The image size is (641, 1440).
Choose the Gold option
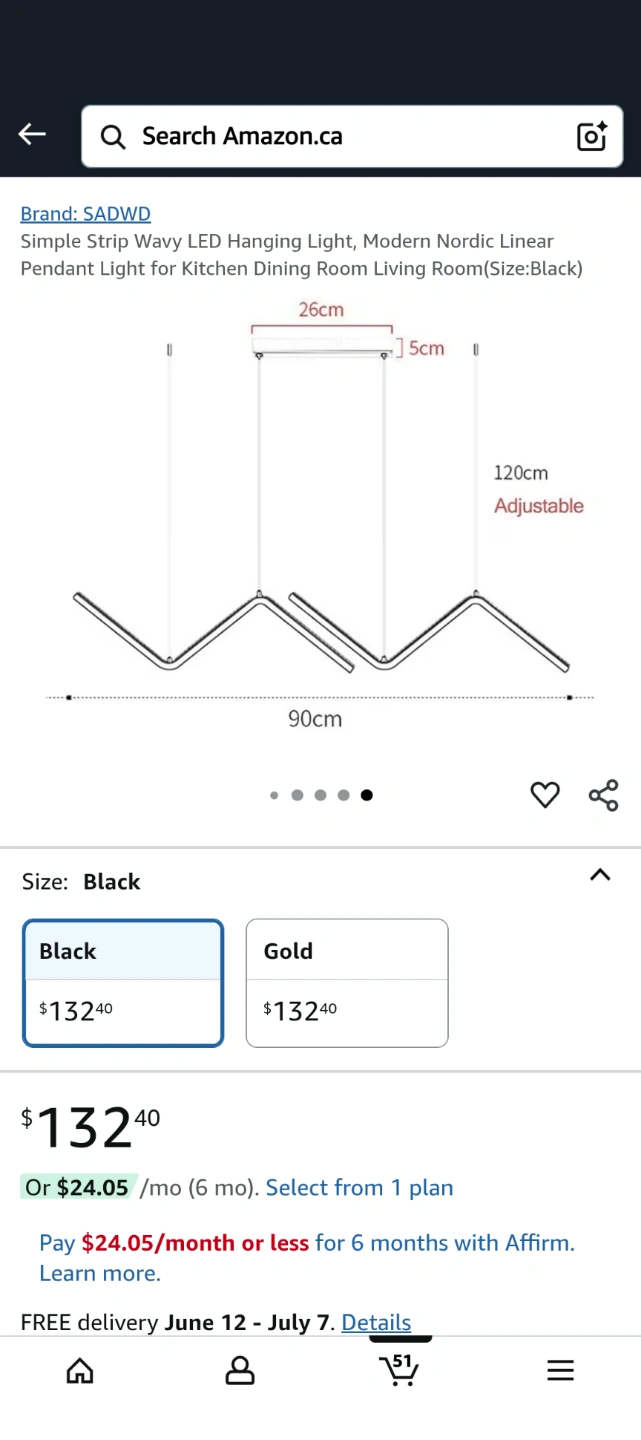click(347, 983)
